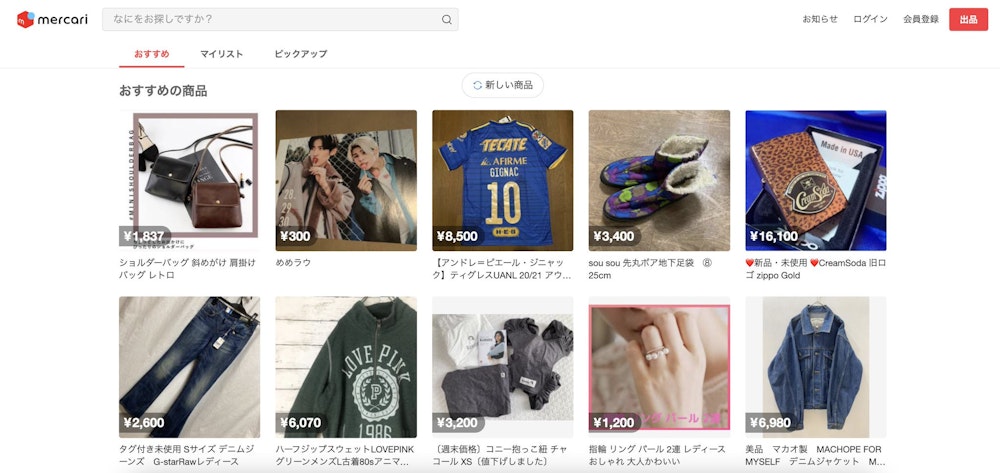
Task: View the ¥1,200 pearl ring listing
Action: click(x=659, y=366)
